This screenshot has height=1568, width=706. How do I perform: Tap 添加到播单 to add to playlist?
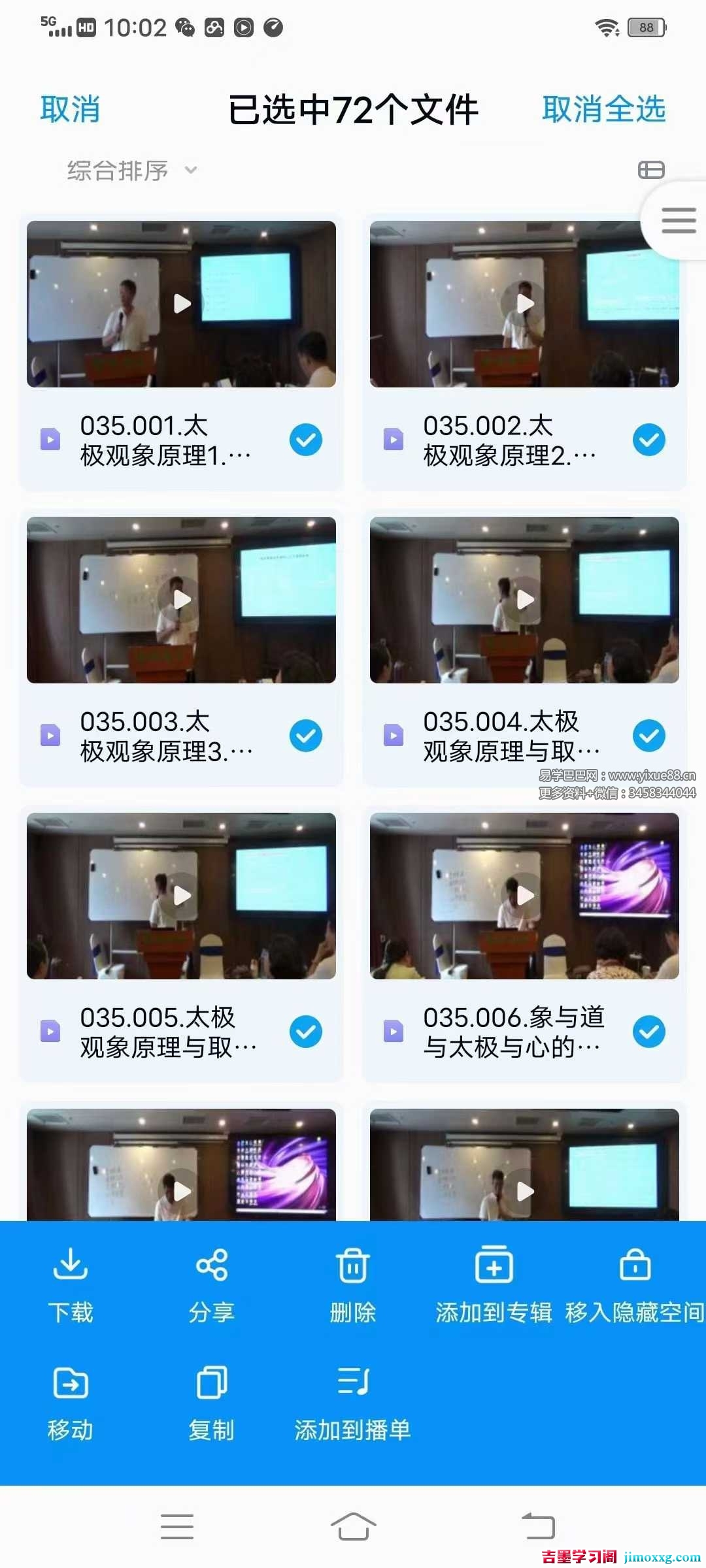pyautogui.click(x=353, y=1402)
